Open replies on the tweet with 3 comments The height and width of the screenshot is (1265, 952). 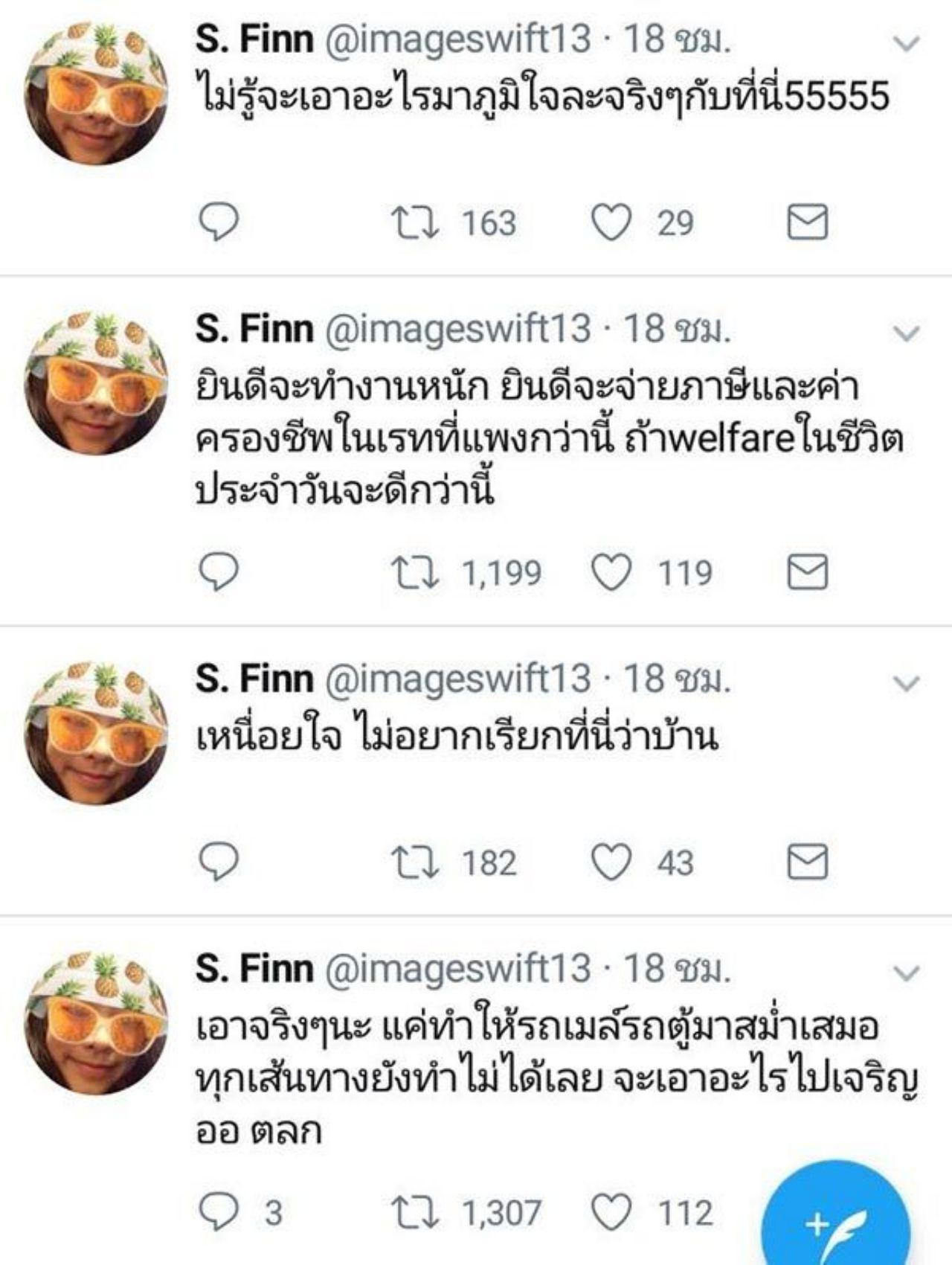click(x=219, y=1212)
